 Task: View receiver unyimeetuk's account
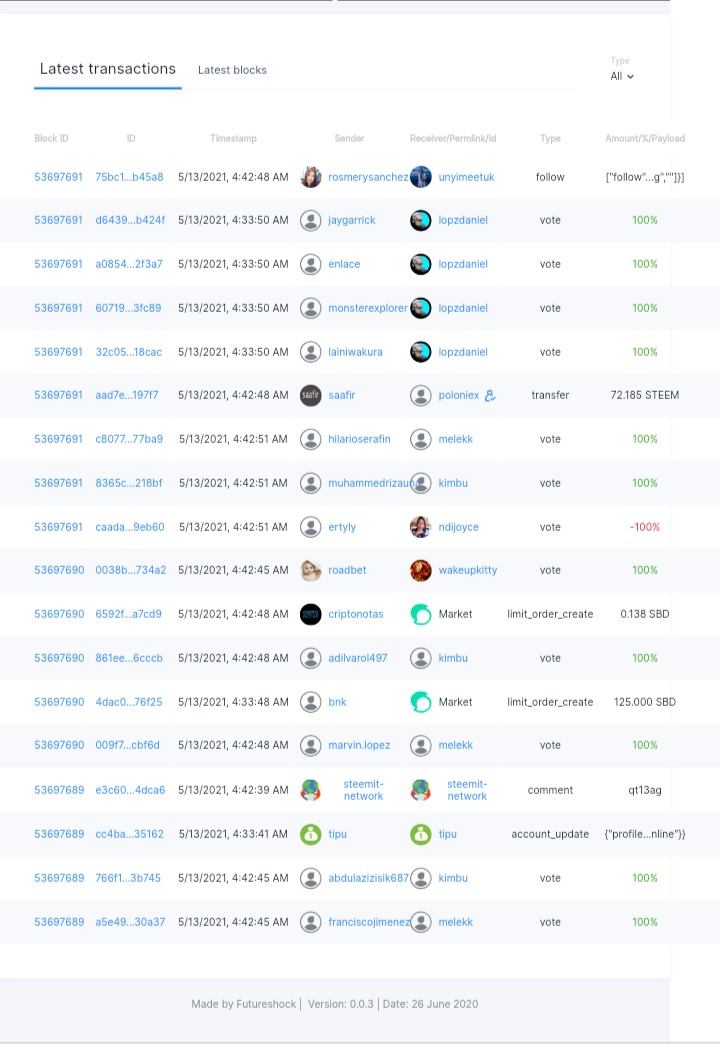[x=466, y=177]
